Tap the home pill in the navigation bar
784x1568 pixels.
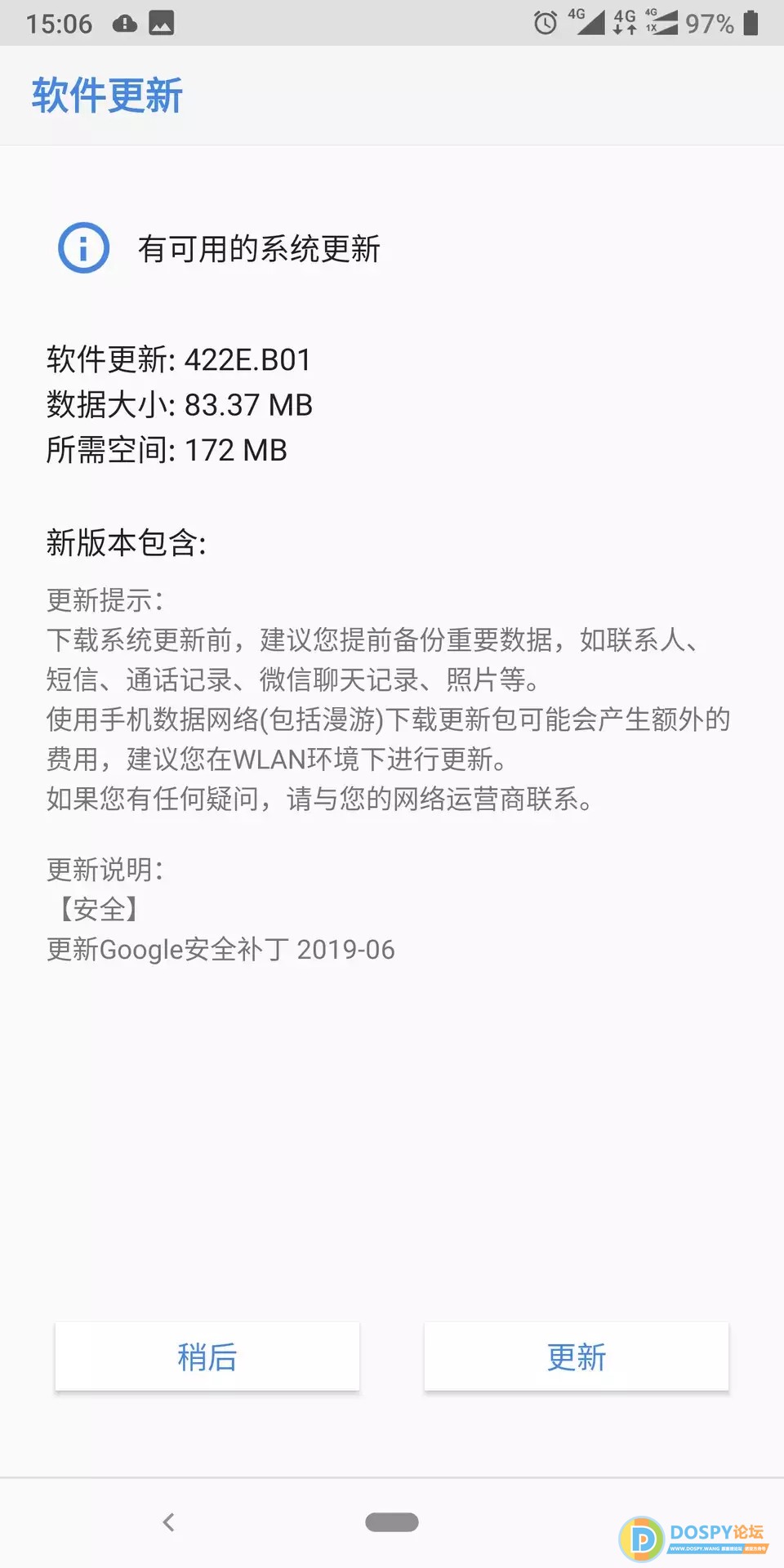392,1522
